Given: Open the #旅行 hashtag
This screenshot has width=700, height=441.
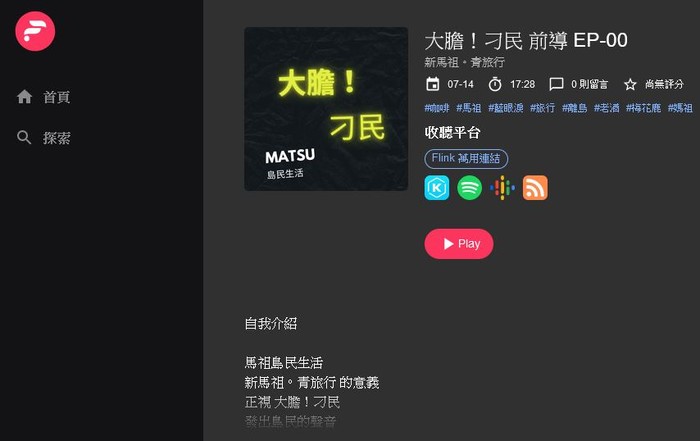Looking at the screenshot, I should 542,108.
